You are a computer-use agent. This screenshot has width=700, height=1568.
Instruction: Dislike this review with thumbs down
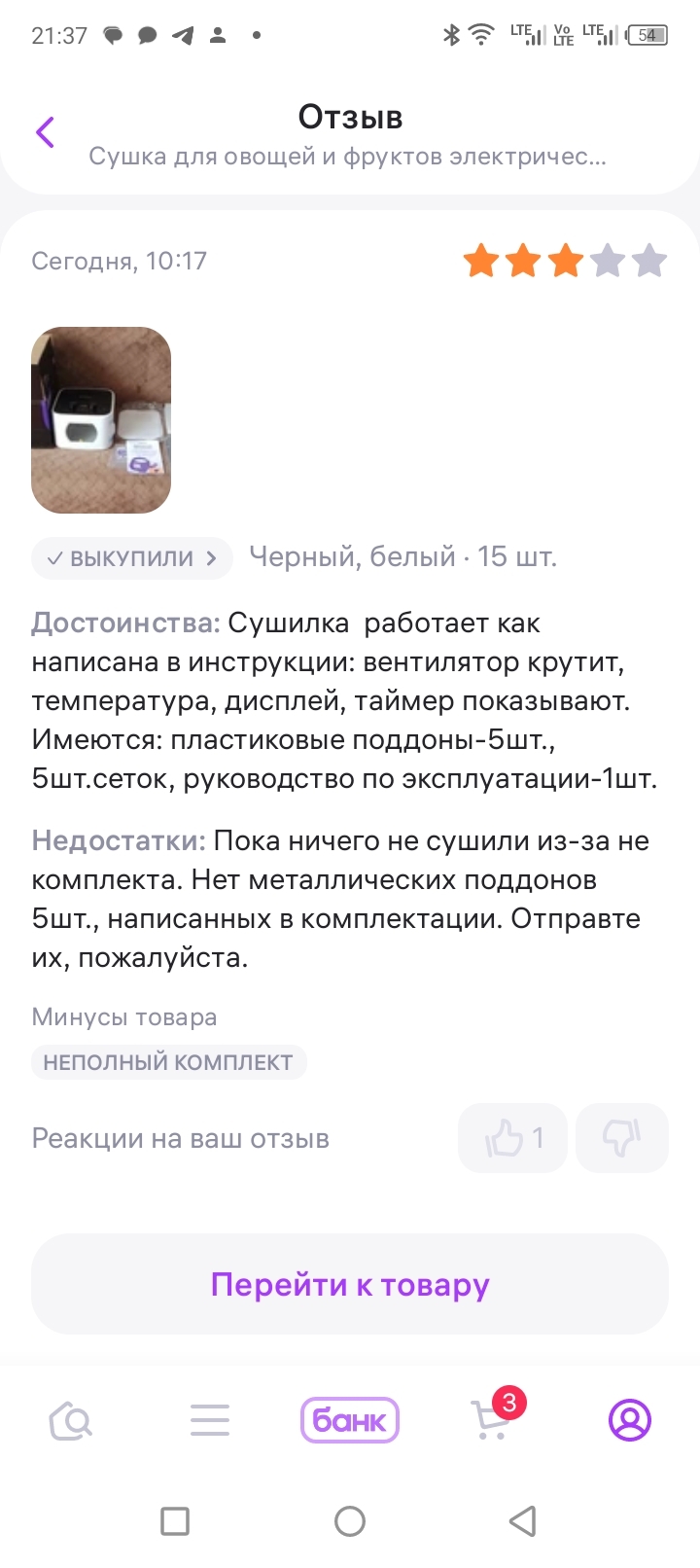[622, 1137]
